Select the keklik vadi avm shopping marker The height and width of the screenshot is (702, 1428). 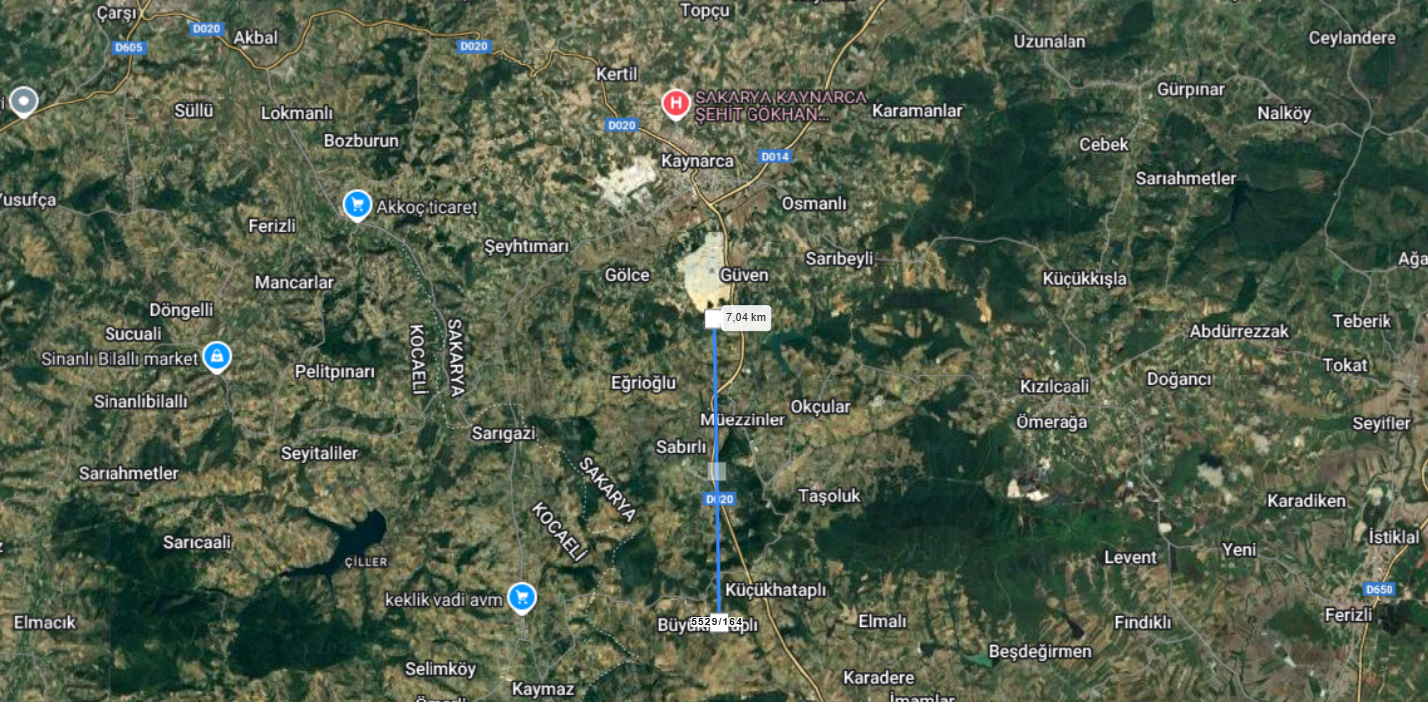521,597
